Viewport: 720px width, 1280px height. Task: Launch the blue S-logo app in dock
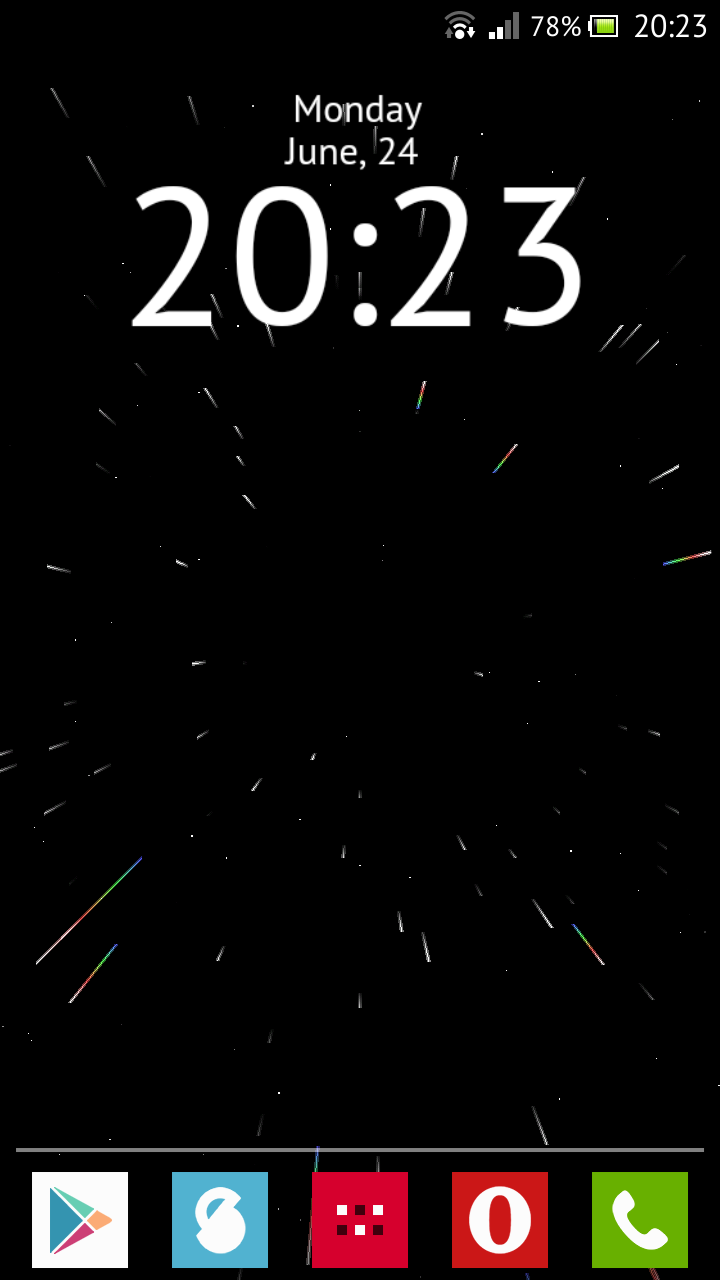click(x=220, y=1220)
